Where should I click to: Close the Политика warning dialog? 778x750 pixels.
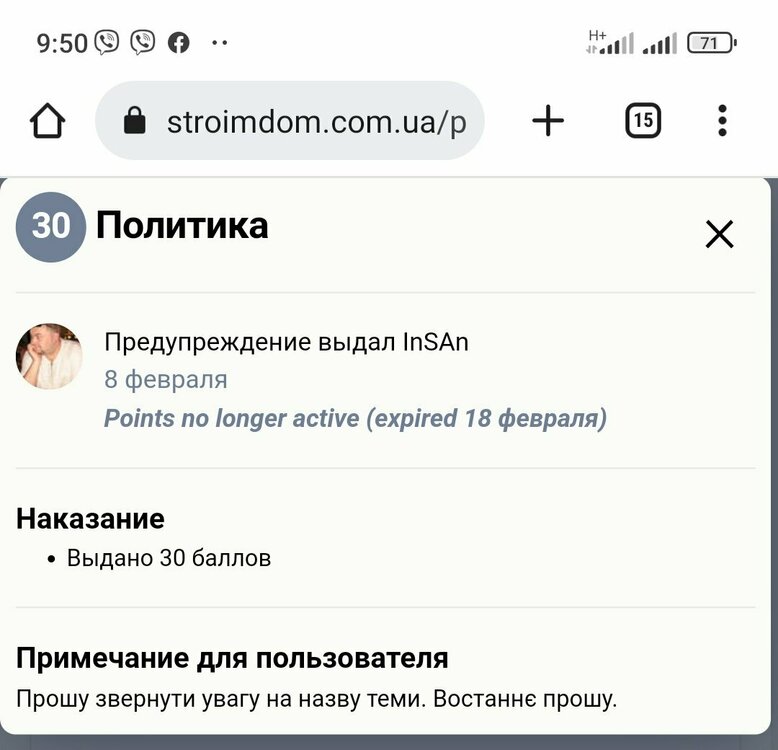(719, 234)
